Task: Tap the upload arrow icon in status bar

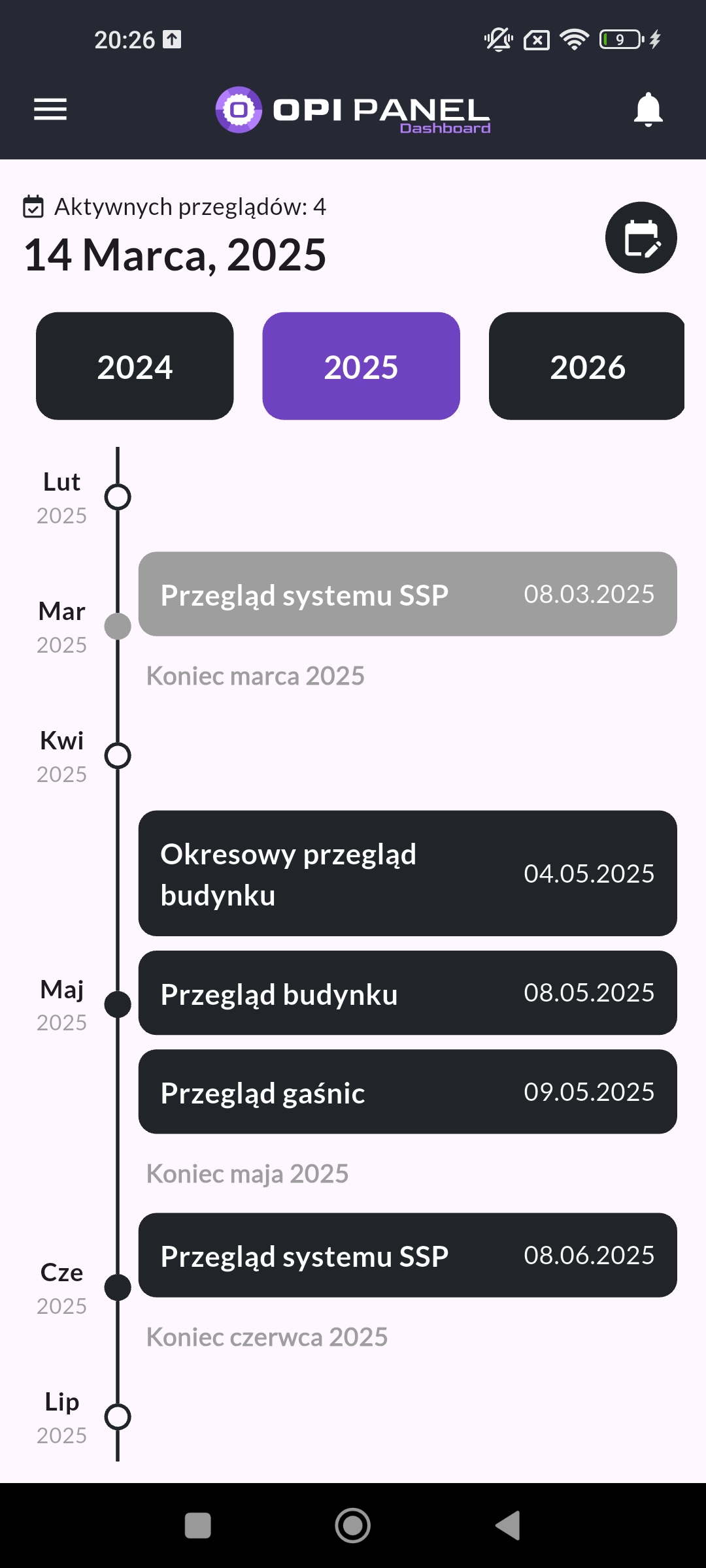Action: coord(171,39)
